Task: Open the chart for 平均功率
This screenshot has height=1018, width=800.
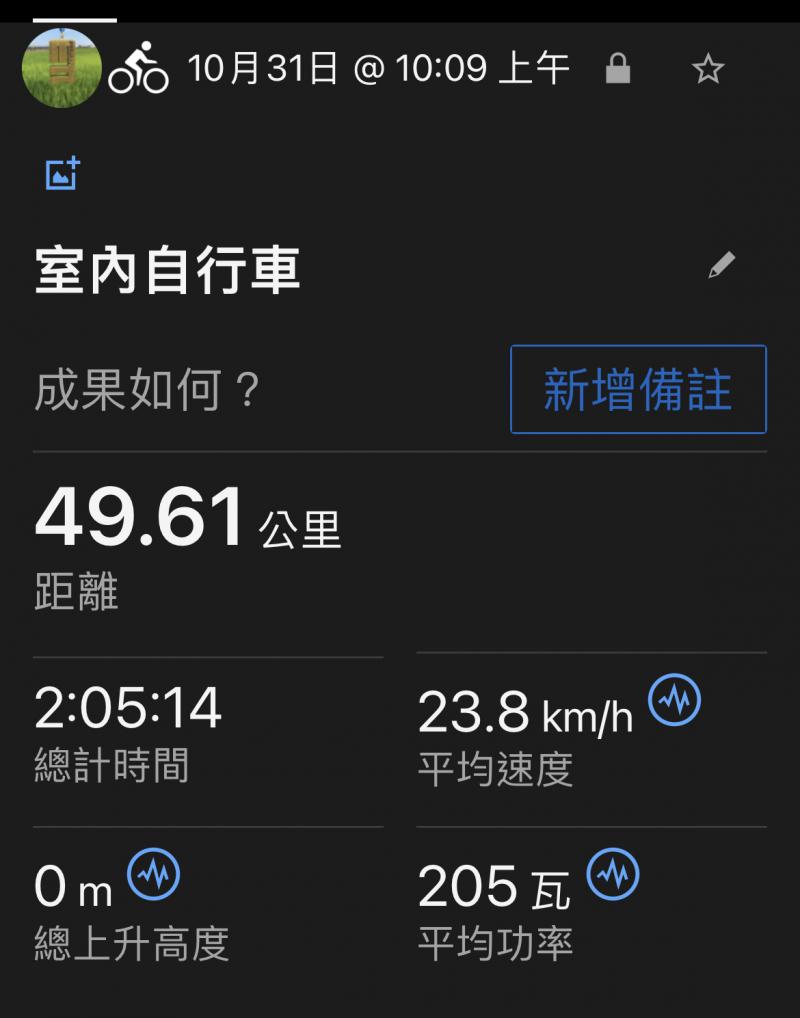Action: [612, 875]
